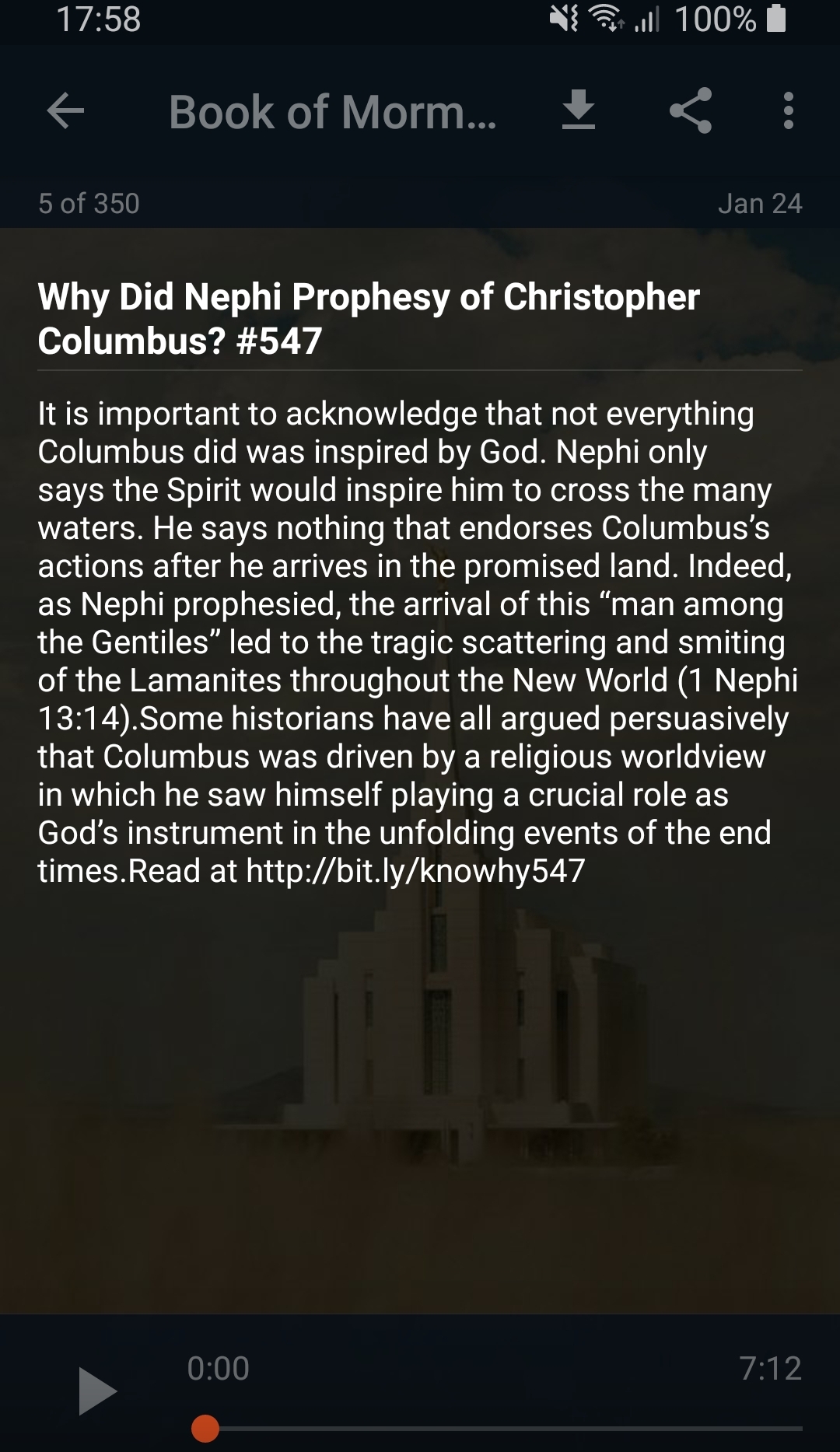Viewport: 840px width, 1452px height.
Task: Open the bit.ly/knowhy547 link
Action: coord(418,871)
